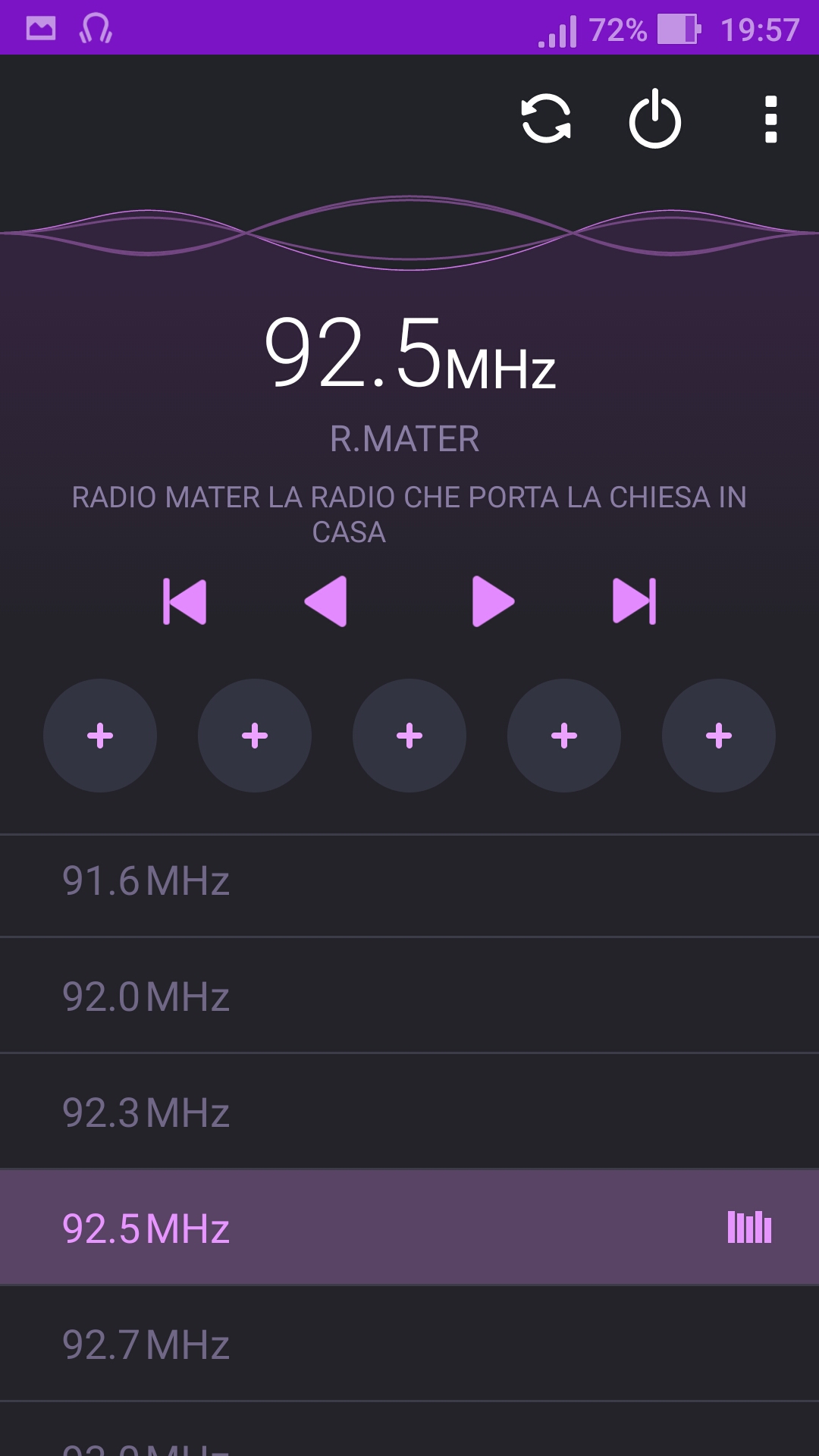Skip to the next station

pos(635,602)
